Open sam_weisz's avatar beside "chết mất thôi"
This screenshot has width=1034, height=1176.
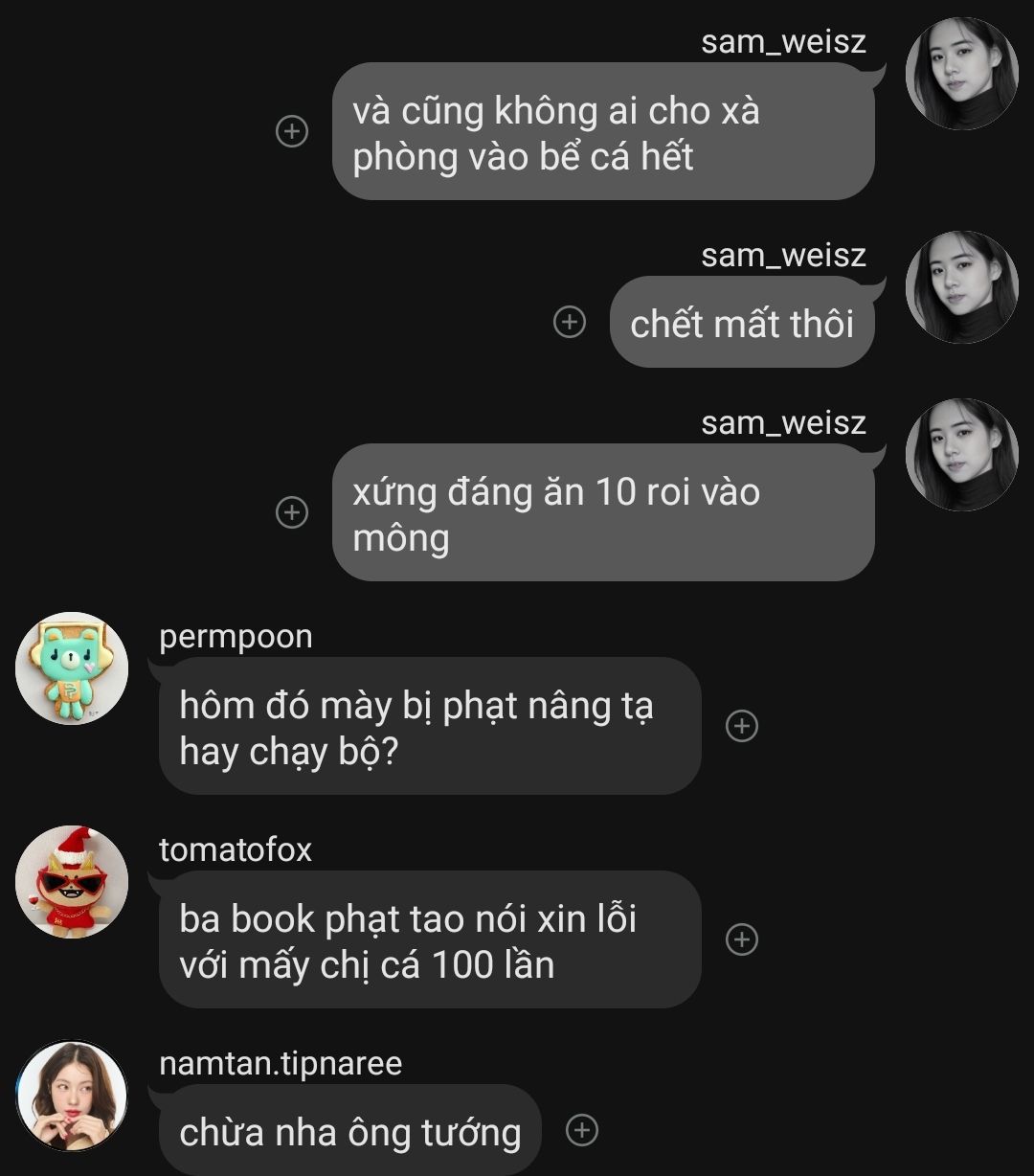tap(961, 287)
